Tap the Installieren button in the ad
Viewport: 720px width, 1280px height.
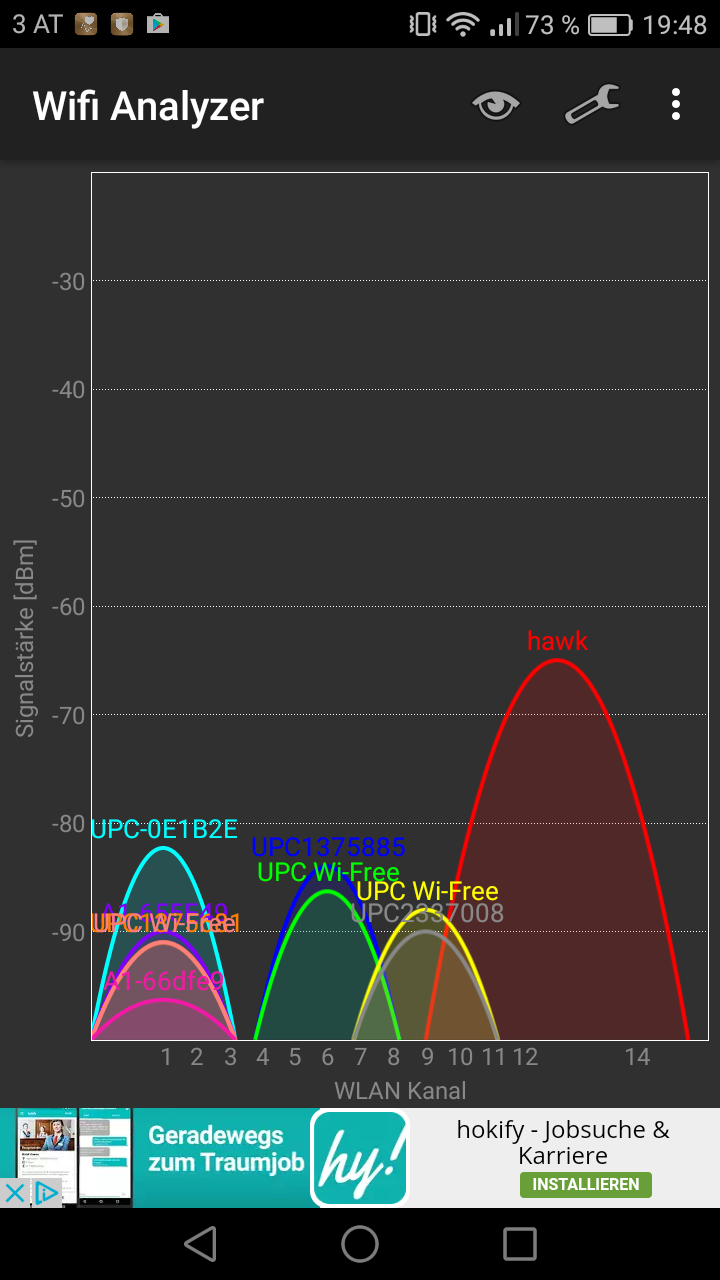tap(585, 1185)
